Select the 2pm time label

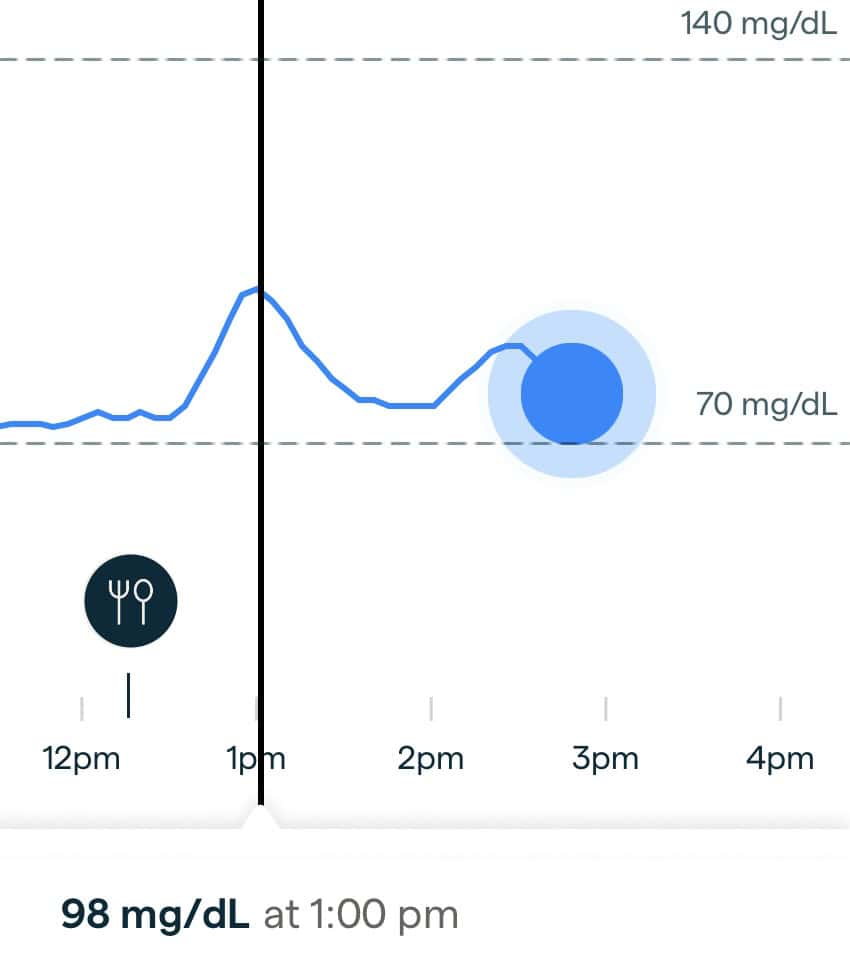pos(431,758)
